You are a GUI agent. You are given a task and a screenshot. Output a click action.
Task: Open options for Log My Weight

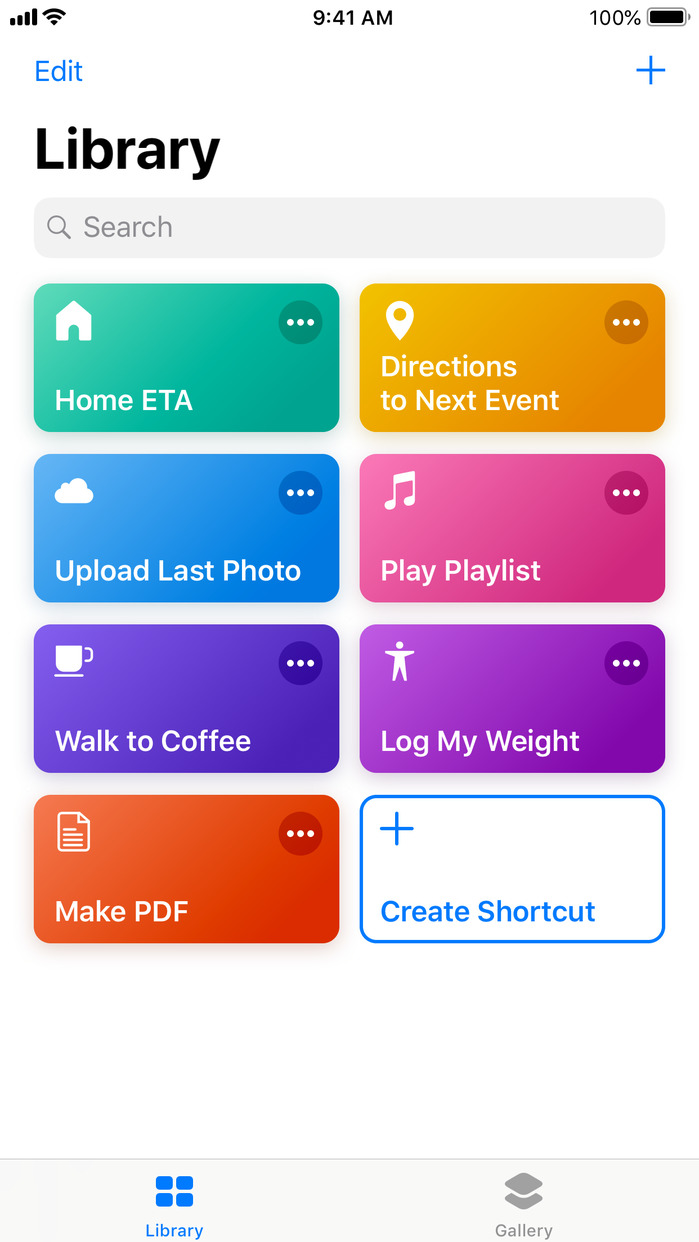[x=626, y=663]
